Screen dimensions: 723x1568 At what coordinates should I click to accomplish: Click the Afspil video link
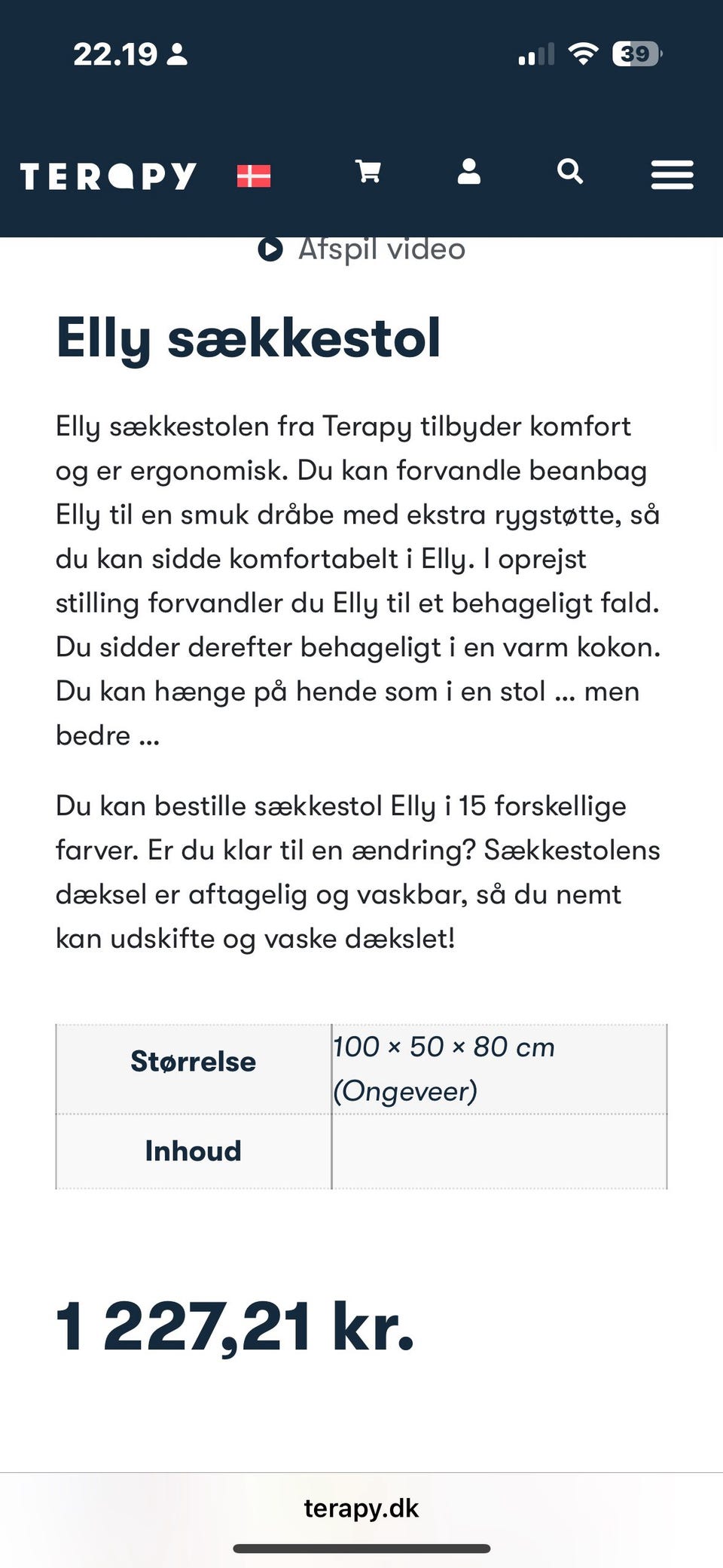(x=381, y=247)
